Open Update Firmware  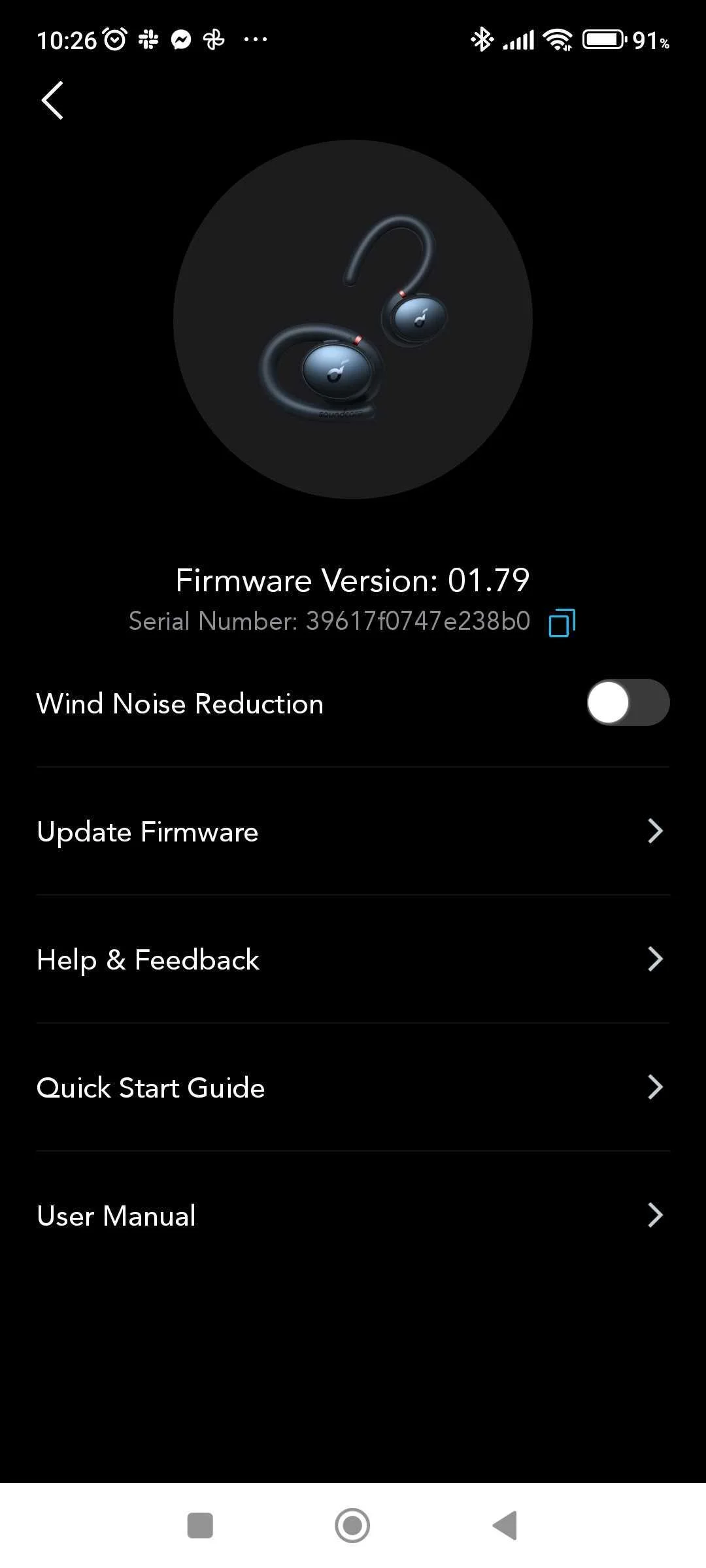[353, 831]
